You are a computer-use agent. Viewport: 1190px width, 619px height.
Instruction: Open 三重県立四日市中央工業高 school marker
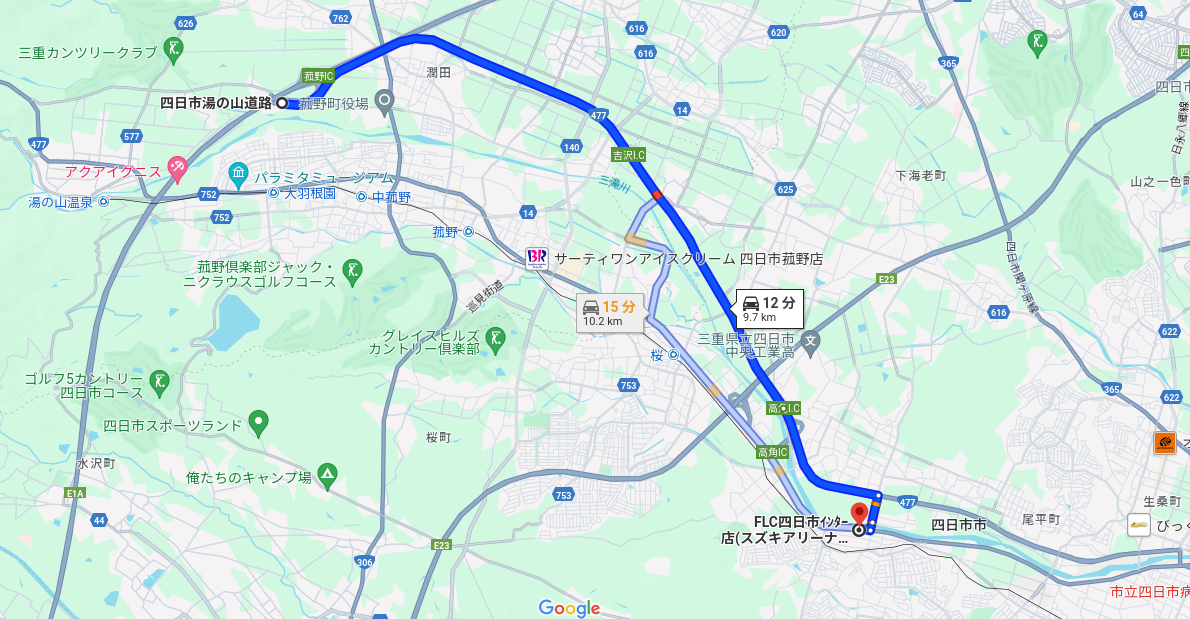810,342
